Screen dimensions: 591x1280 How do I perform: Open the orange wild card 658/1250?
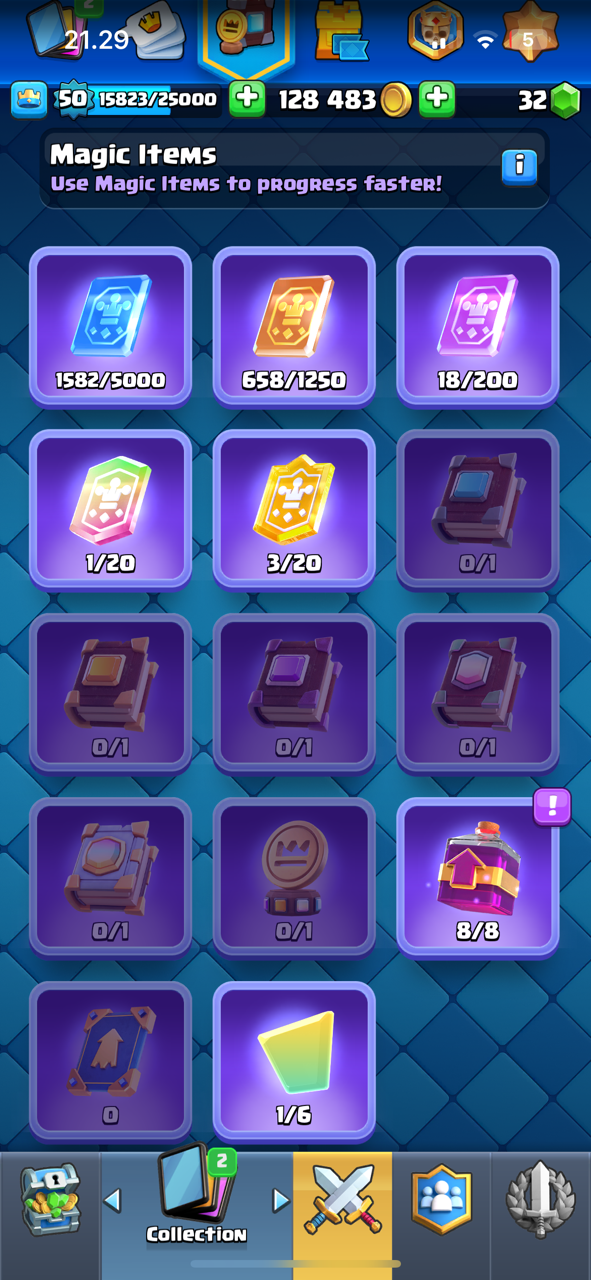click(x=294, y=326)
